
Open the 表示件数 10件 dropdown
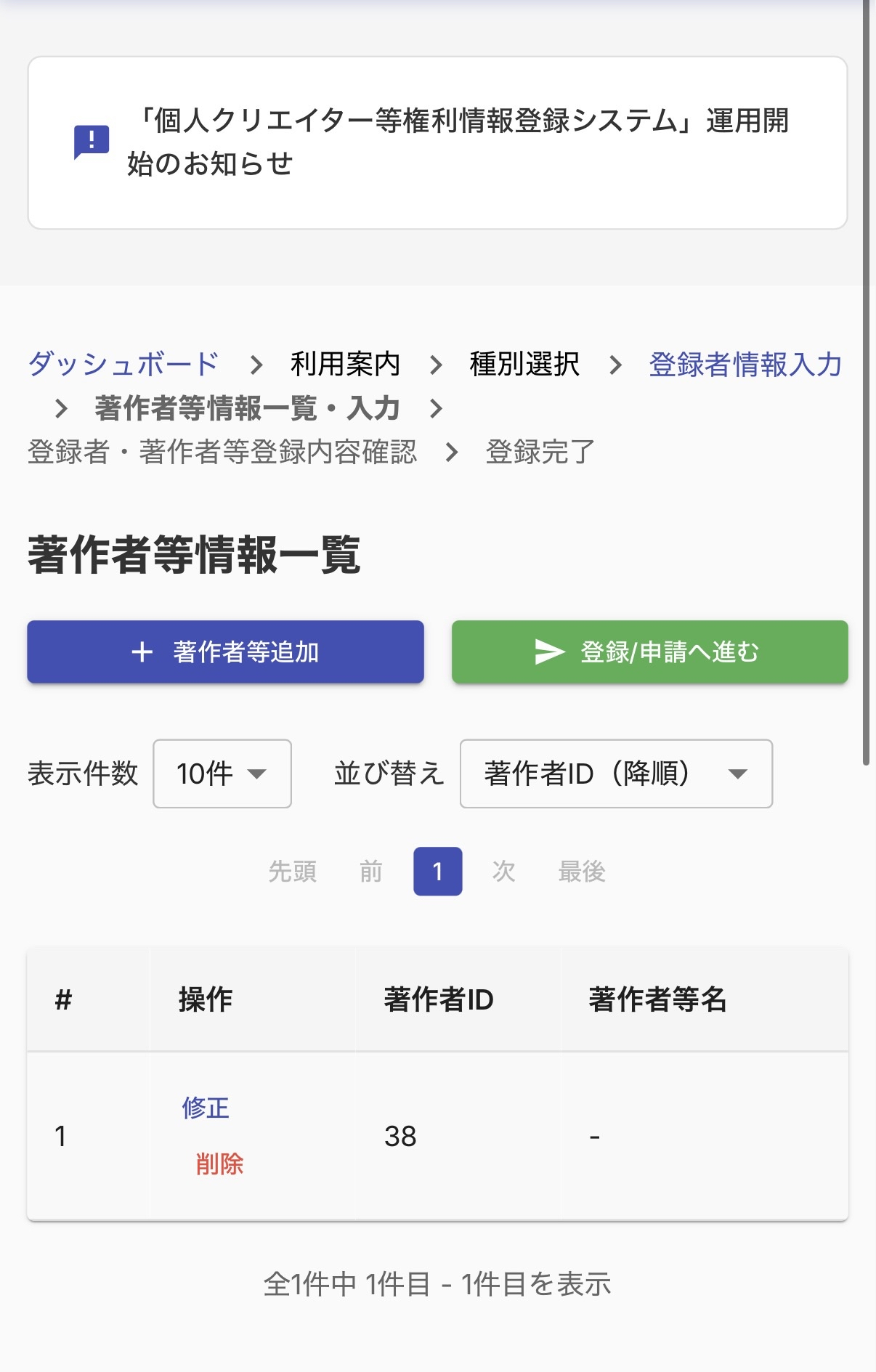(222, 774)
